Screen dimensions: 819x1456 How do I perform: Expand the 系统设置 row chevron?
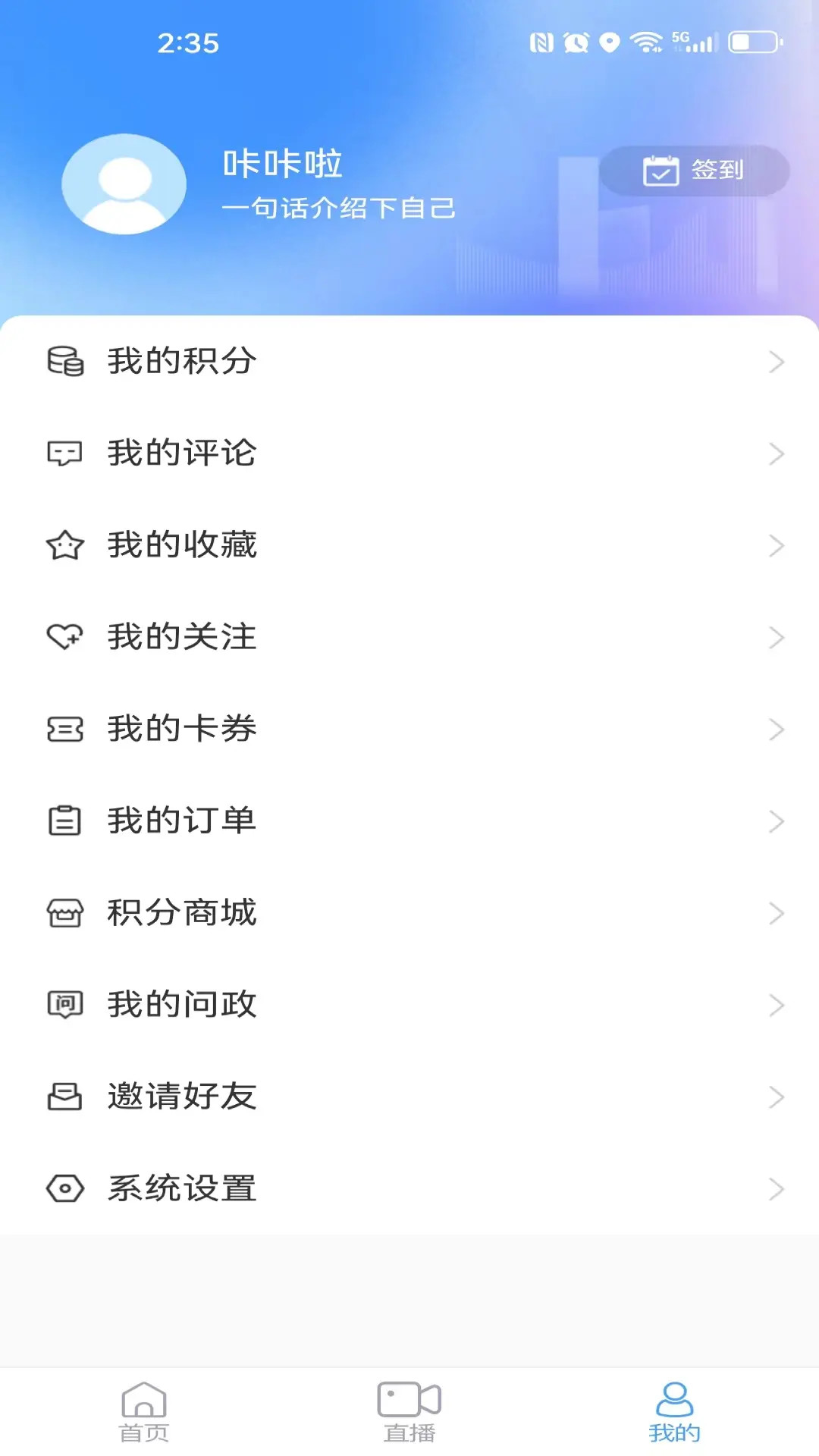click(775, 1188)
